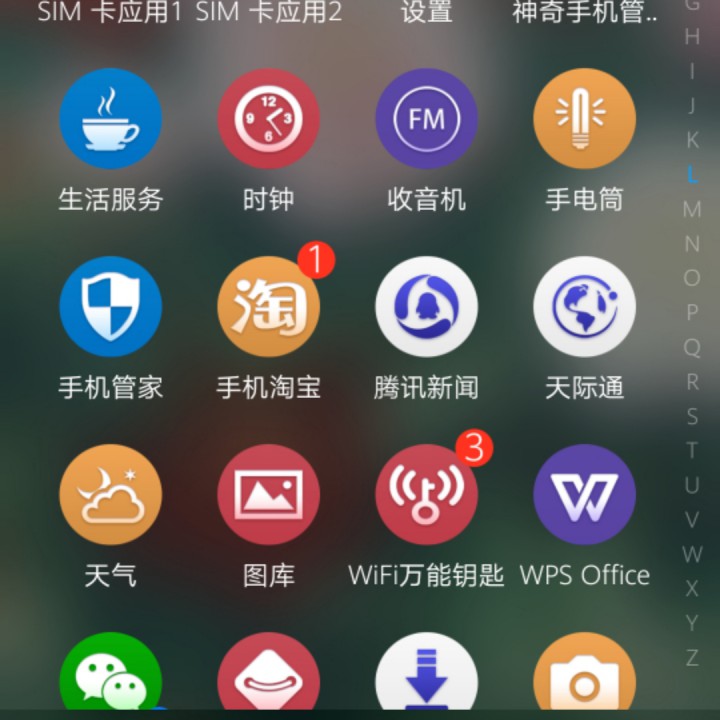Screen dimensions: 720x720
Task: Open 腾讯新闻 news app
Action: pos(427,307)
